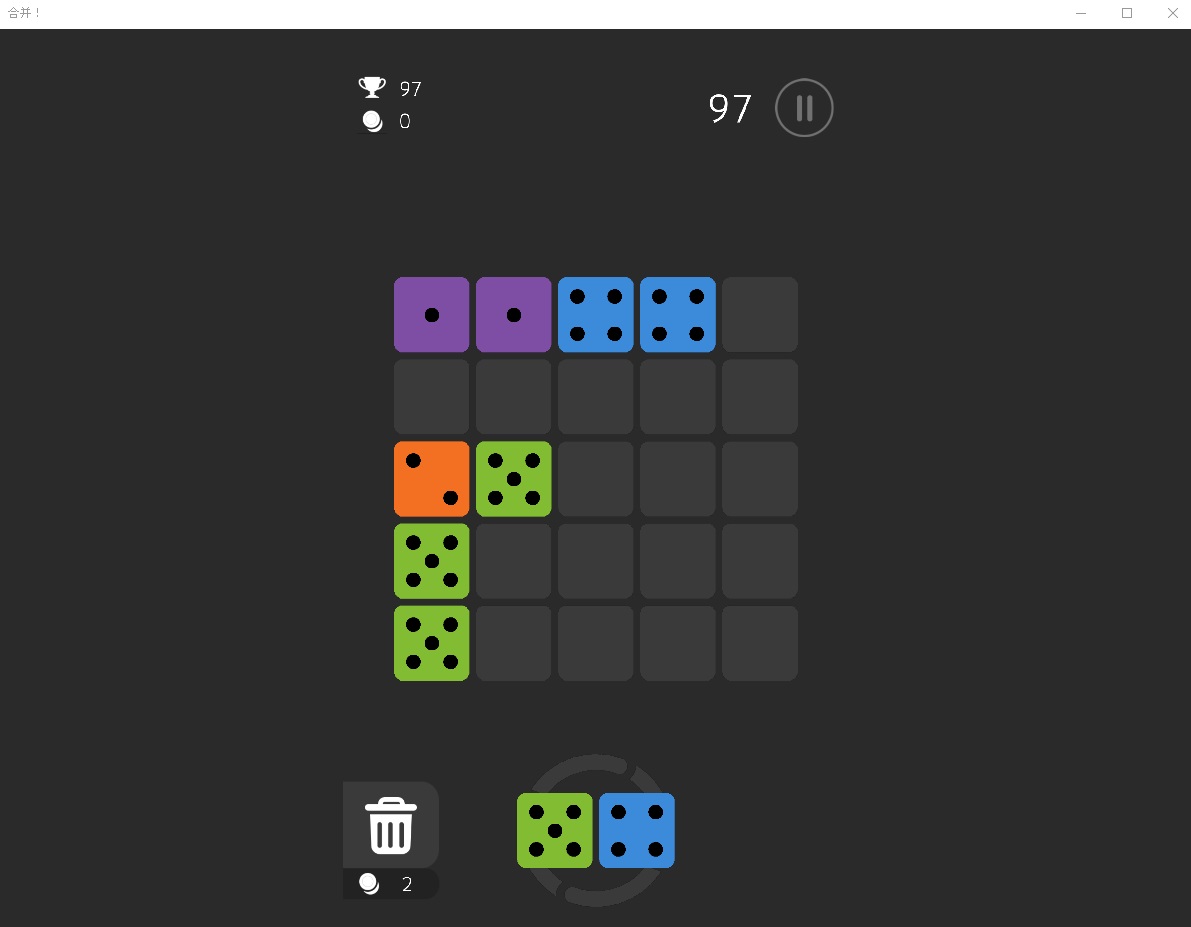This screenshot has width=1191, height=927.
Task: Minimize the game window
Action: click(x=1081, y=13)
